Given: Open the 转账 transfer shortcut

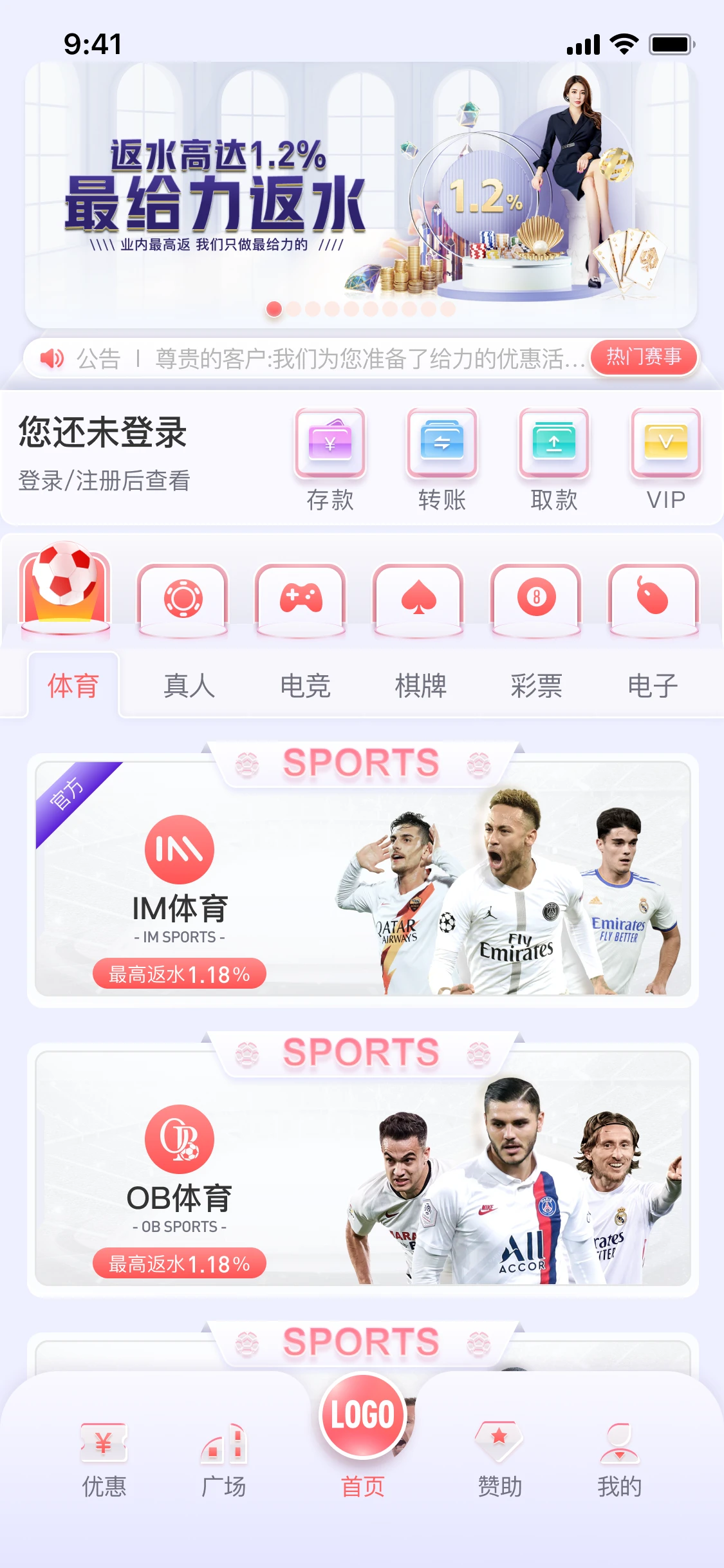Looking at the screenshot, I should click(441, 459).
